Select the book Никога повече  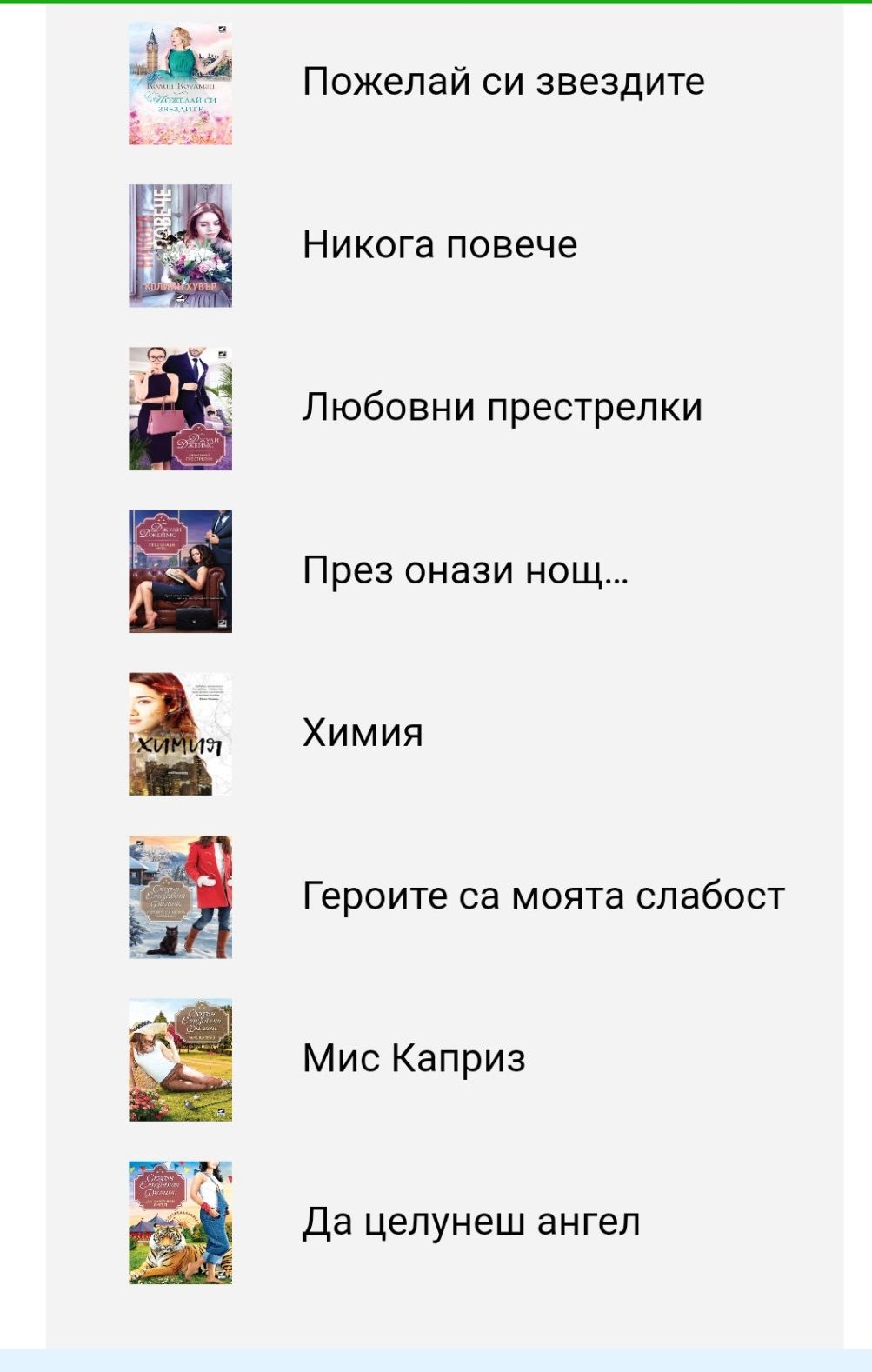[439, 245]
